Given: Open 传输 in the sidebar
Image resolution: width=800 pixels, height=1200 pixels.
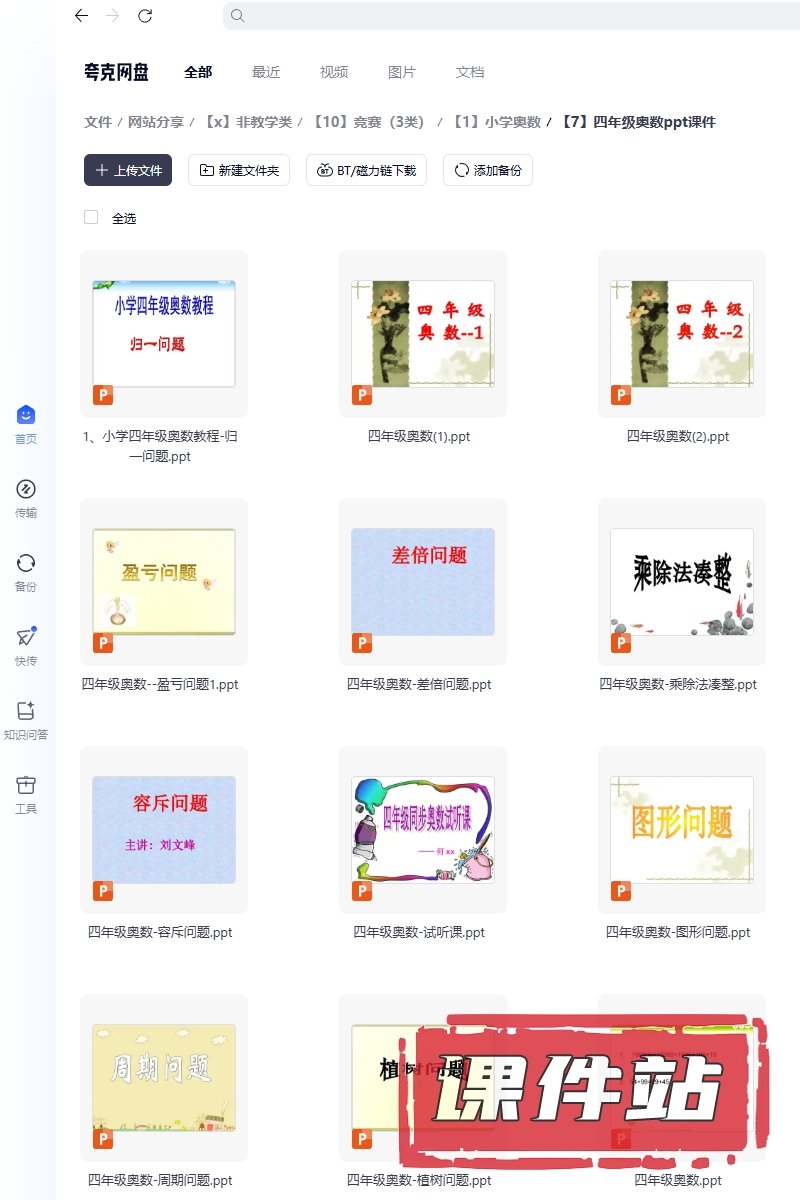Looking at the screenshot, I should tap(26, 498).
